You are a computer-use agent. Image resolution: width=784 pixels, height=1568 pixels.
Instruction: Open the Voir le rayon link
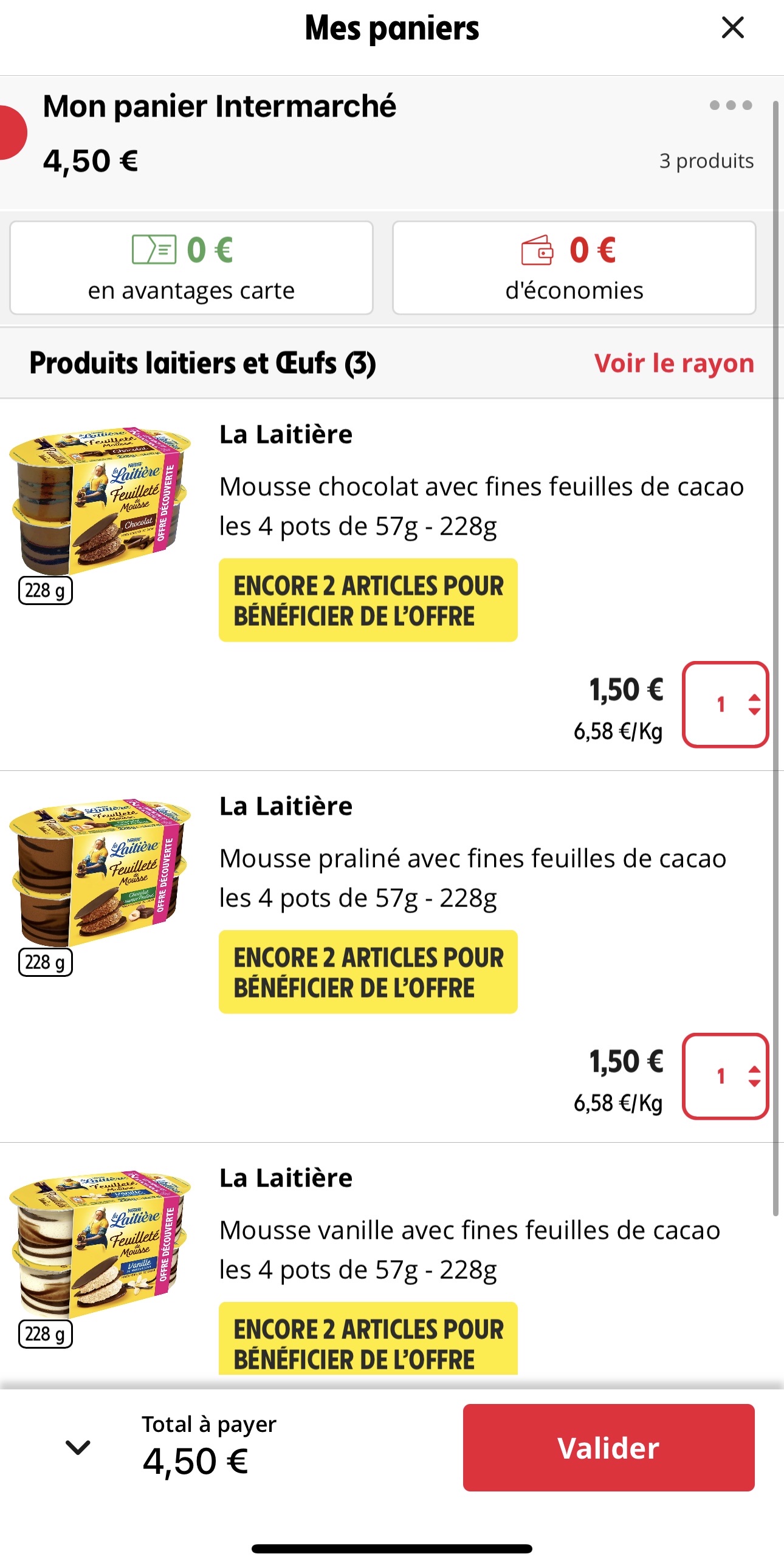(674, 363)
